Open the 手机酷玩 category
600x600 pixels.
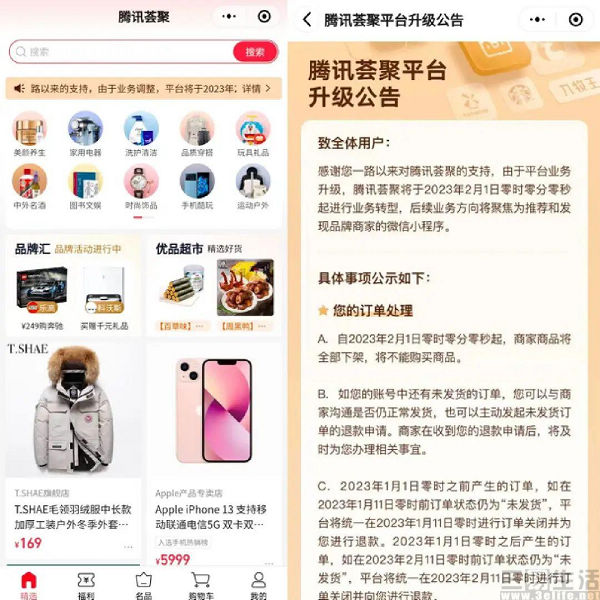197,187
